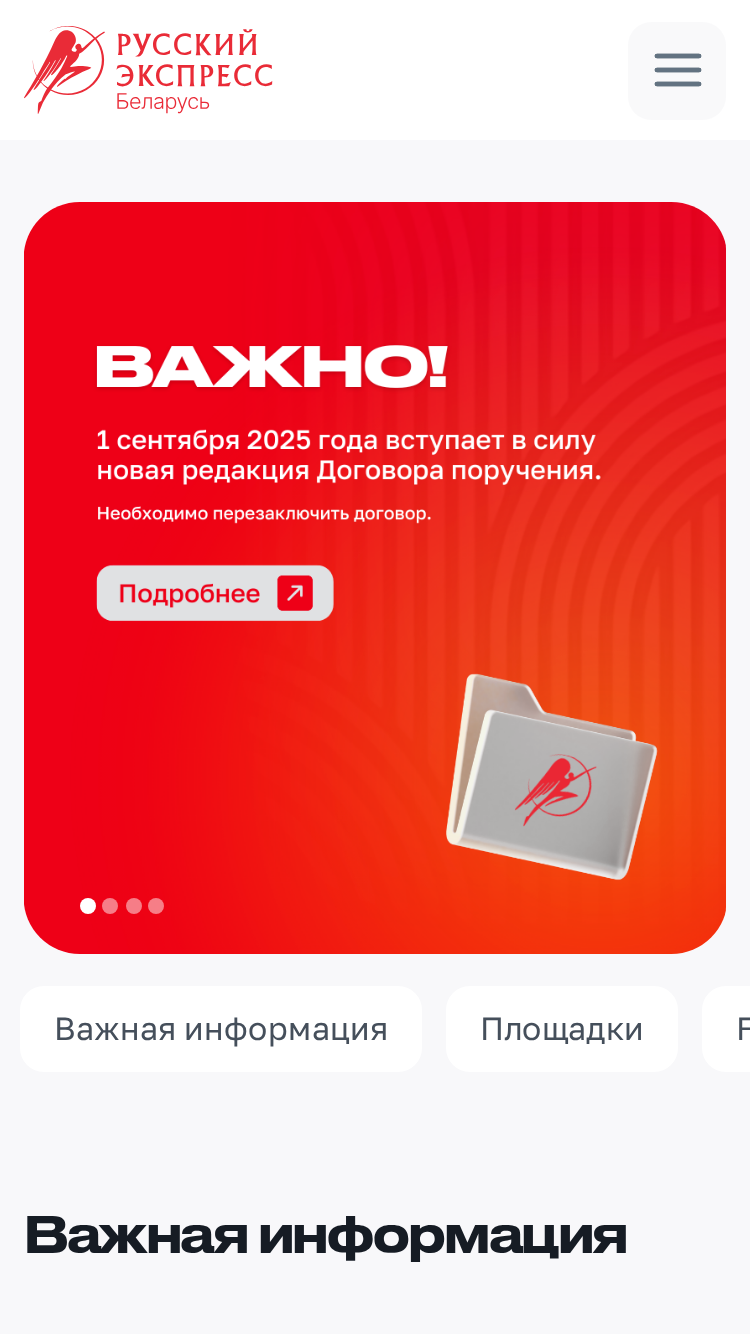
Task: Open the Русский Экспресс logo home link
Action: [148, 70]
